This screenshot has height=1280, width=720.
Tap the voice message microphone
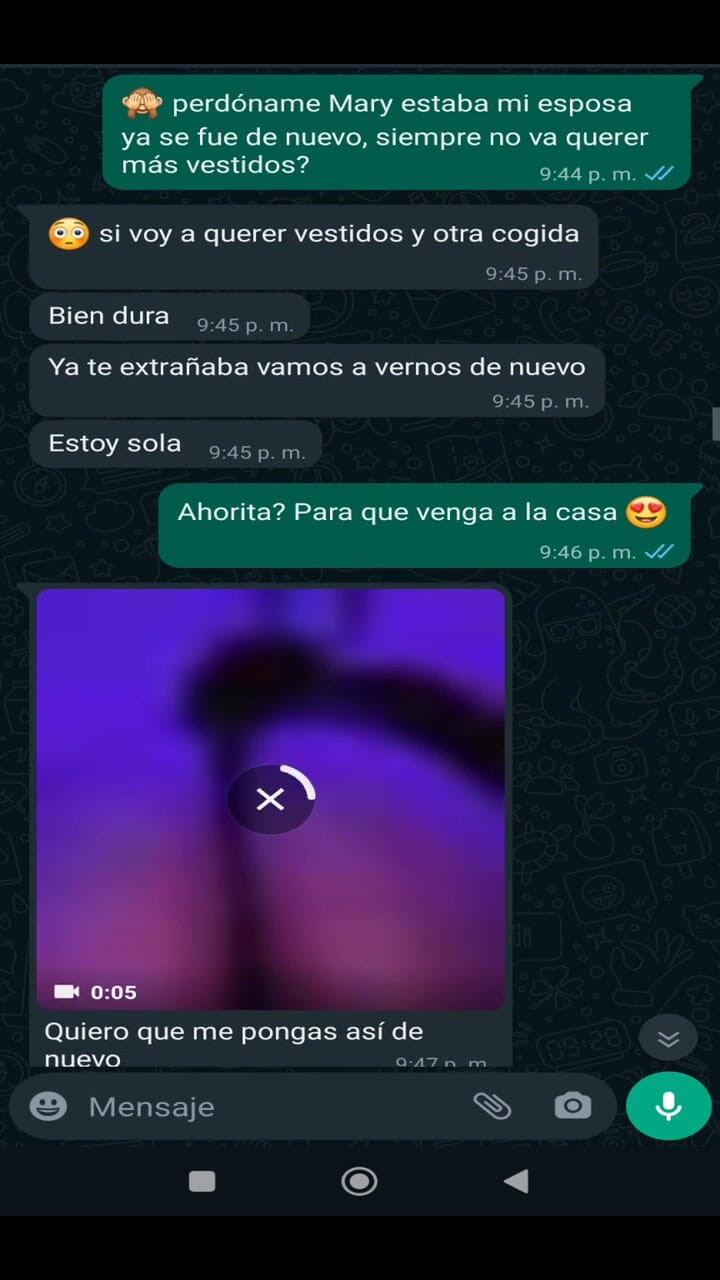pyautogui.click(x=668, y=1106)
